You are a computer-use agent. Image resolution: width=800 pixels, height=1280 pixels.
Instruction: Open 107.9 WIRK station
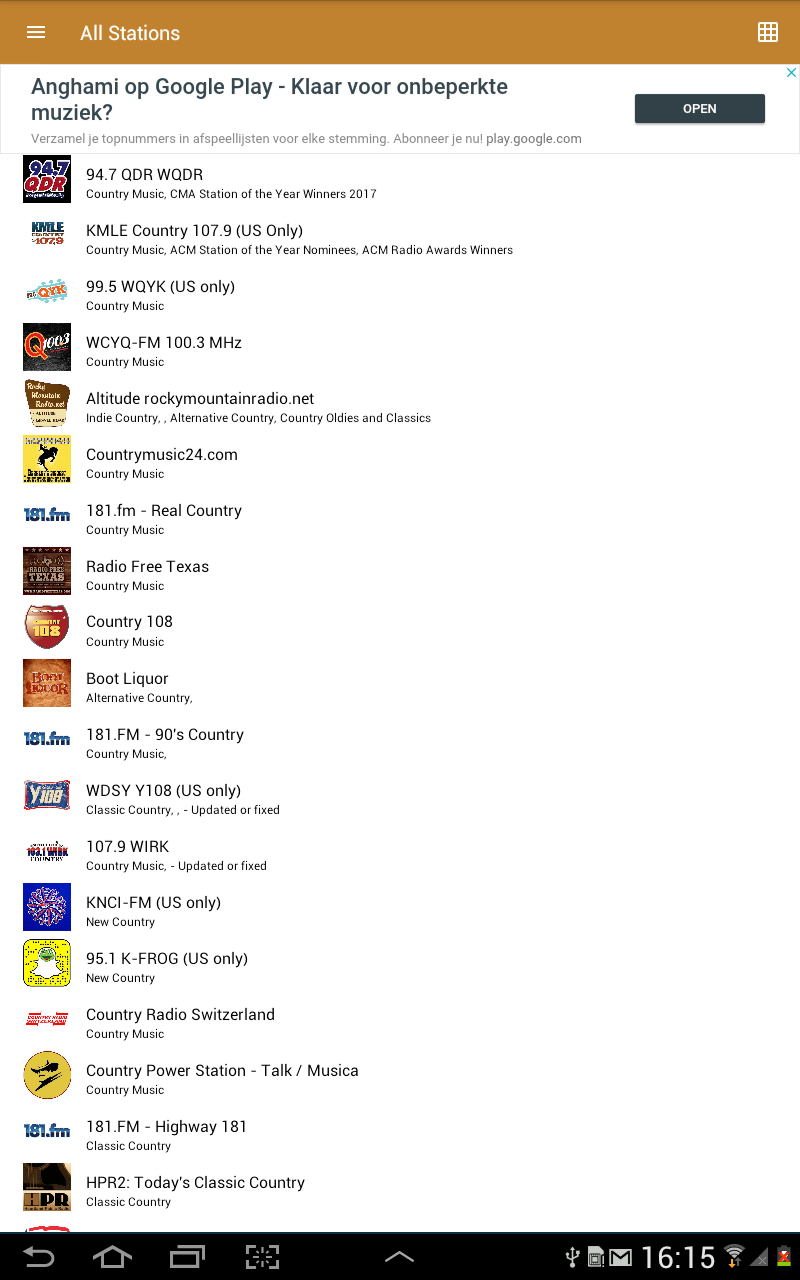(x=400, y=852)
